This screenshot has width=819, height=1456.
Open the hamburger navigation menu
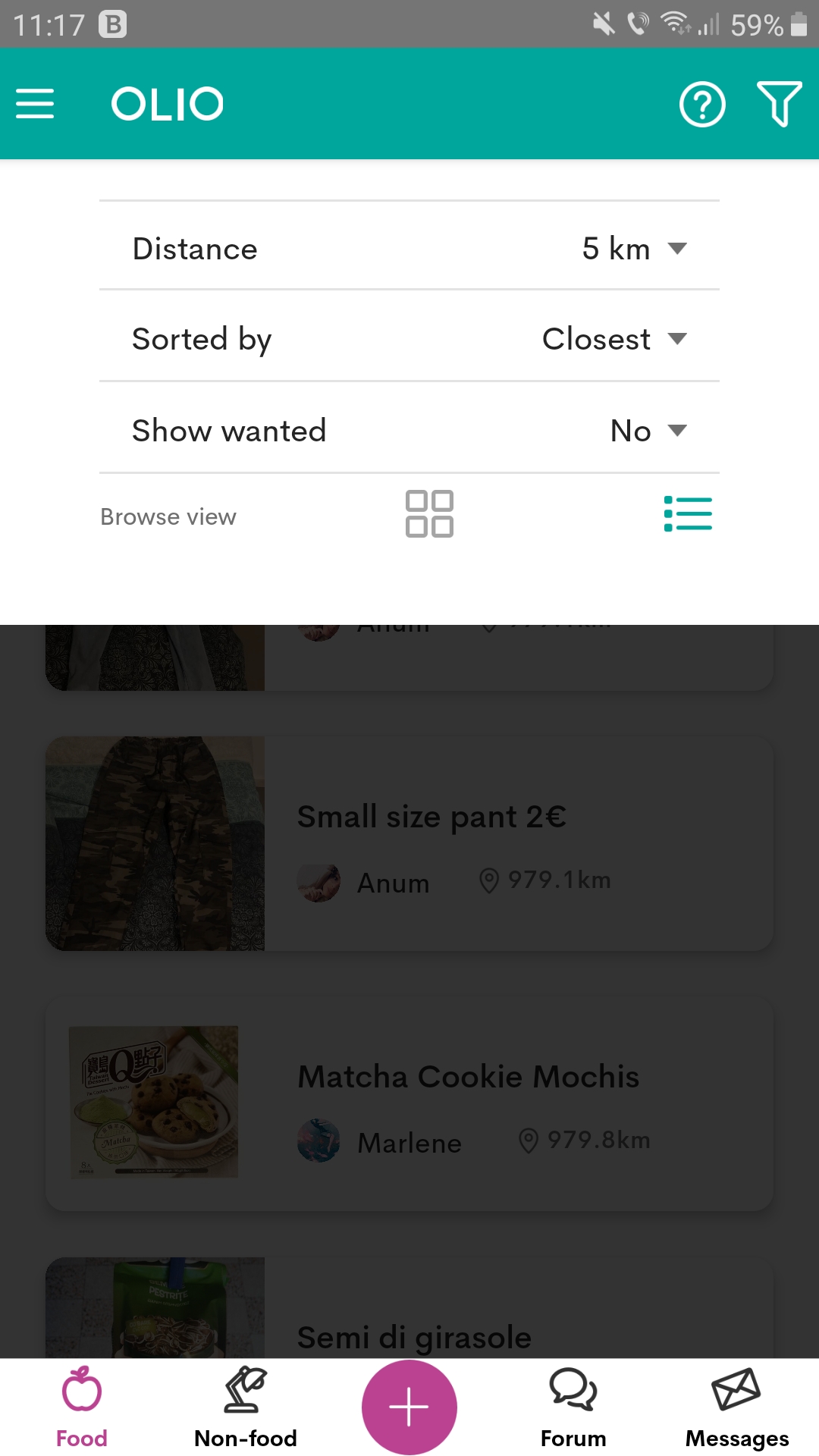[35, 104]
